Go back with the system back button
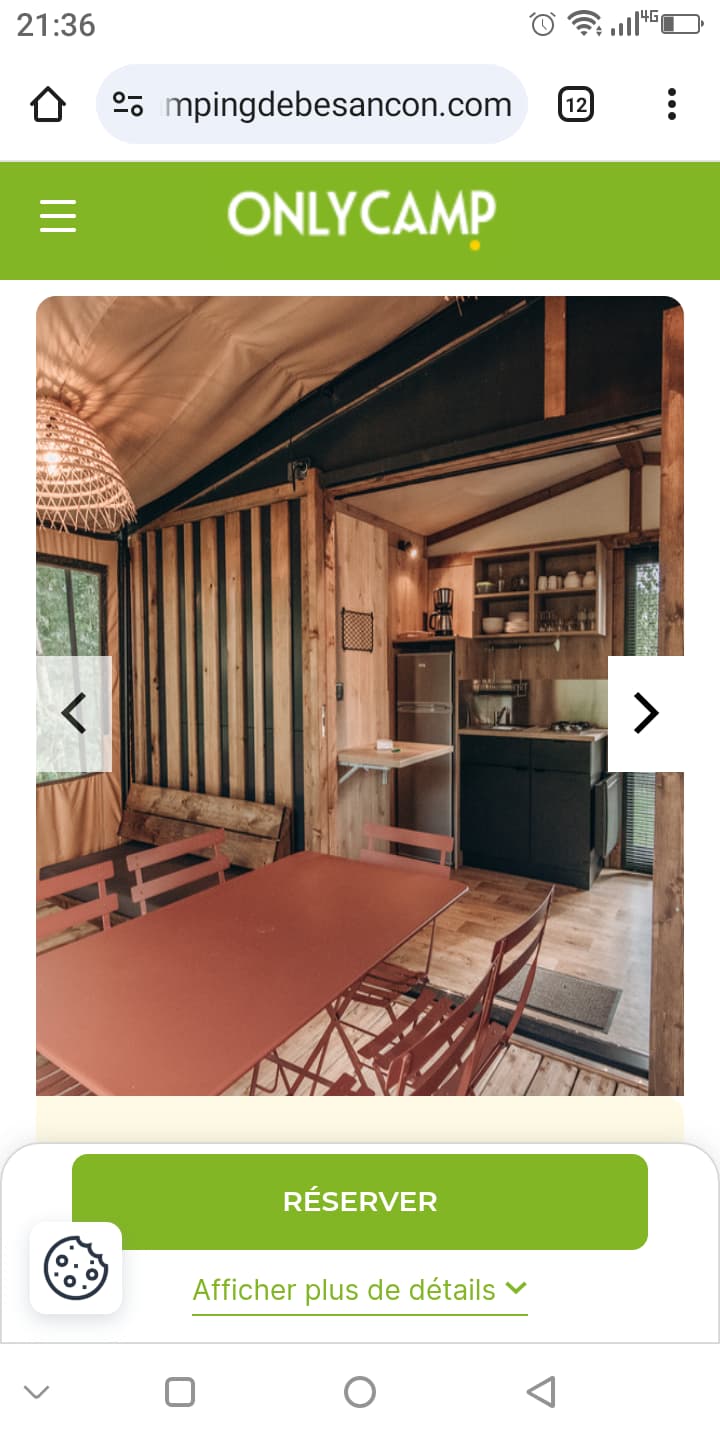Image resolution: width=720 pixels, height=1440 pixels. (x=540, y=1392)
